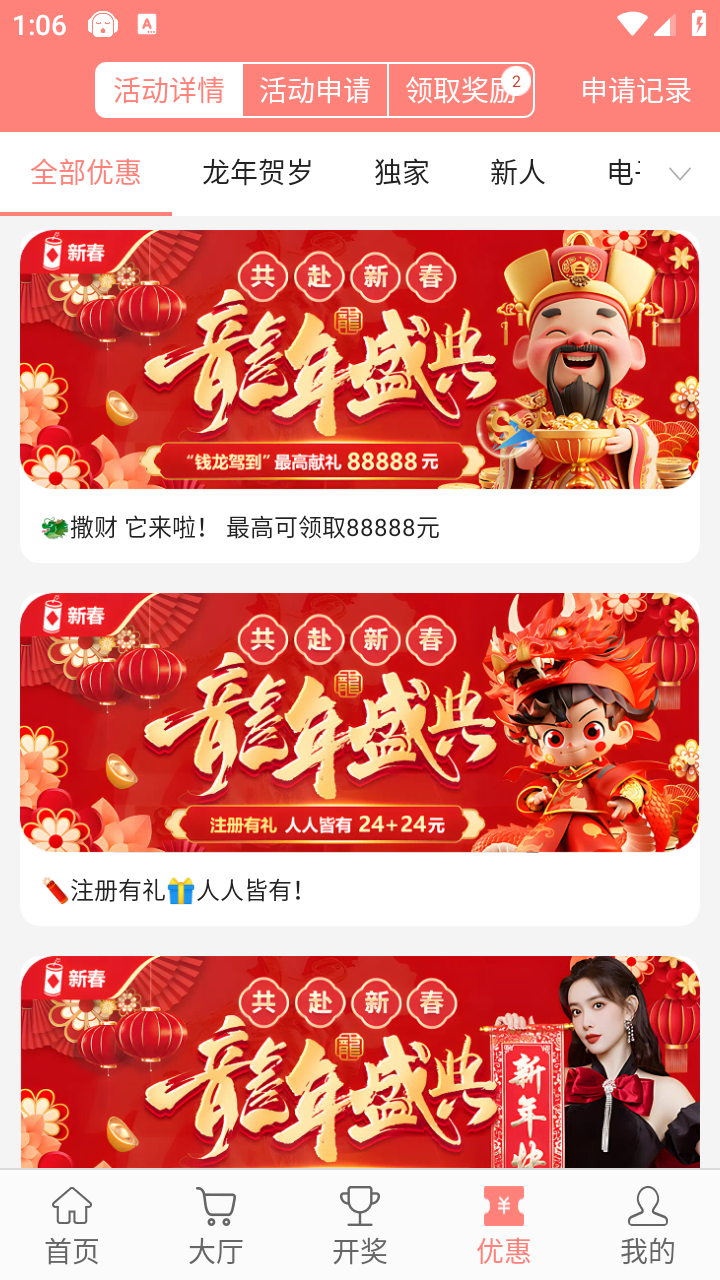Switch to the 开奖 tab
Screen dimensions: 720x1280
tap(360, 1226)
